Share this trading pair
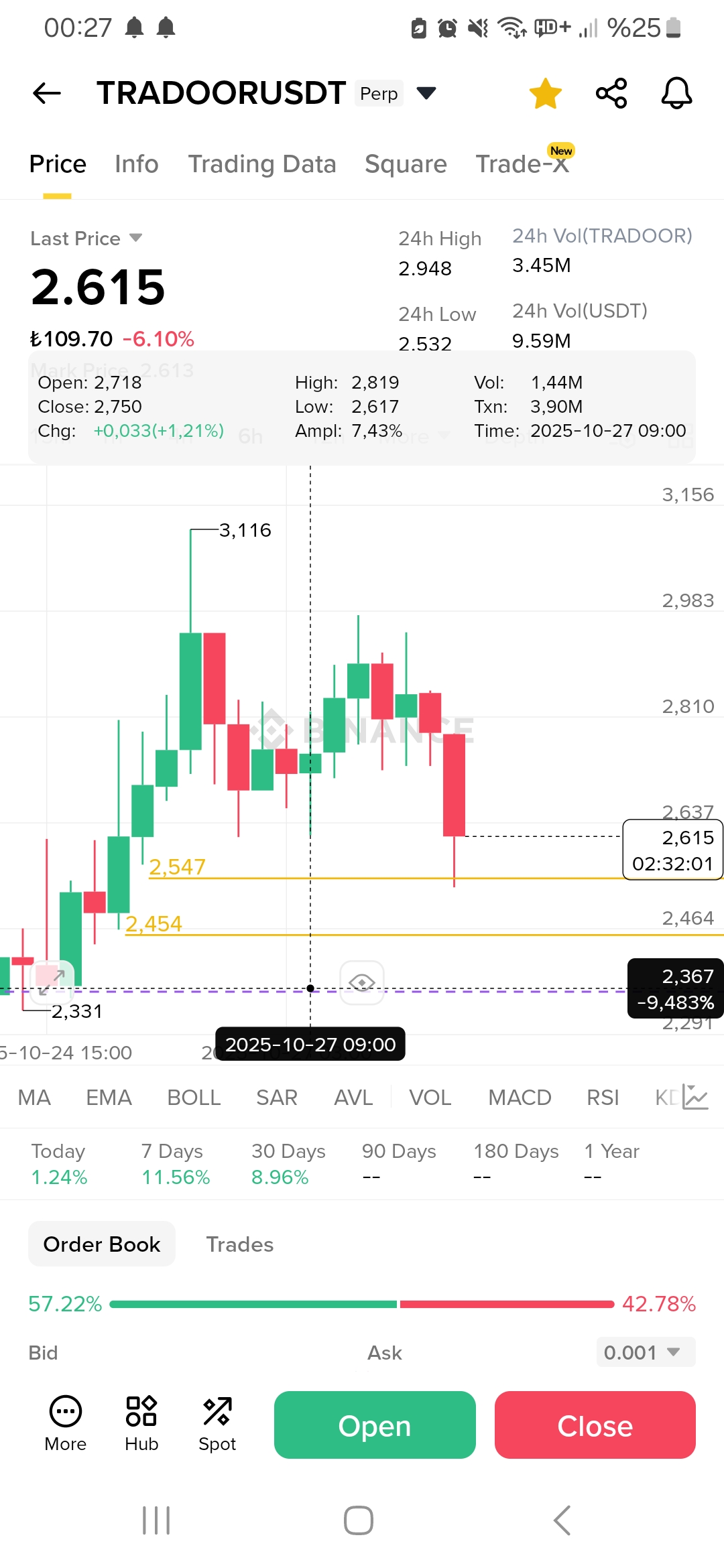 (611, 93)
